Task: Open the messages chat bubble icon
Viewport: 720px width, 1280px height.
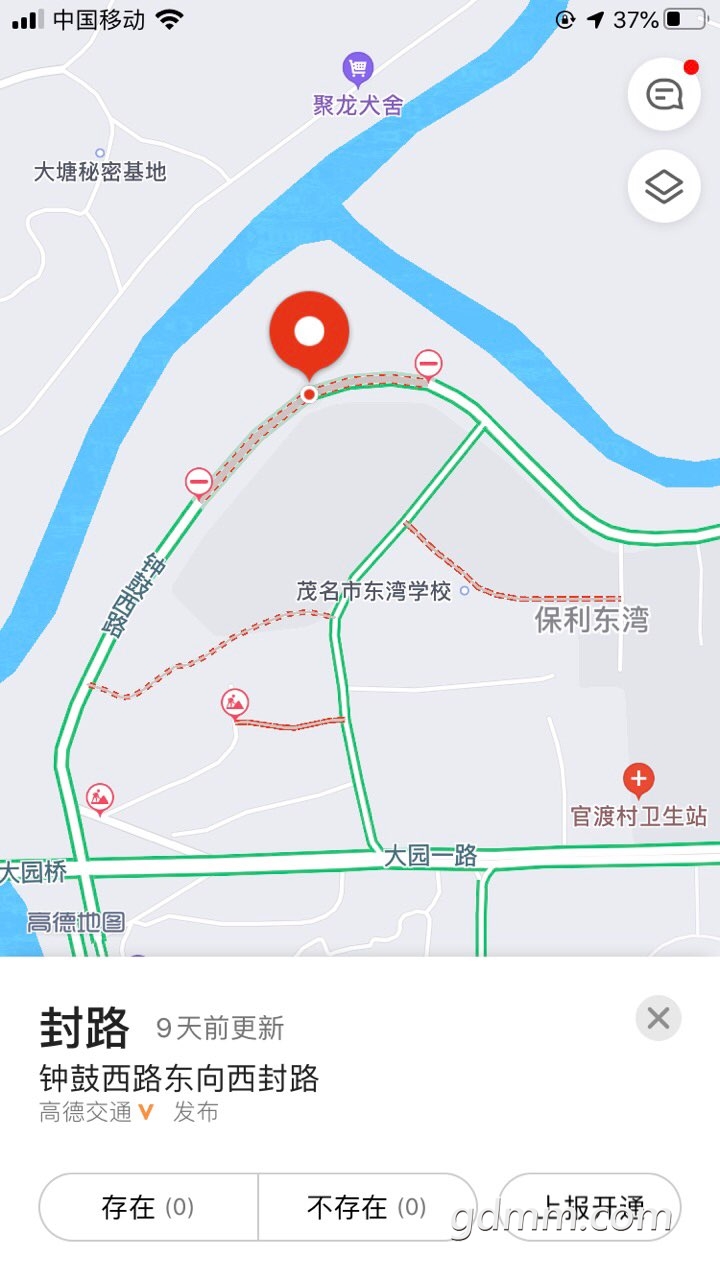Action: (664, 95)
